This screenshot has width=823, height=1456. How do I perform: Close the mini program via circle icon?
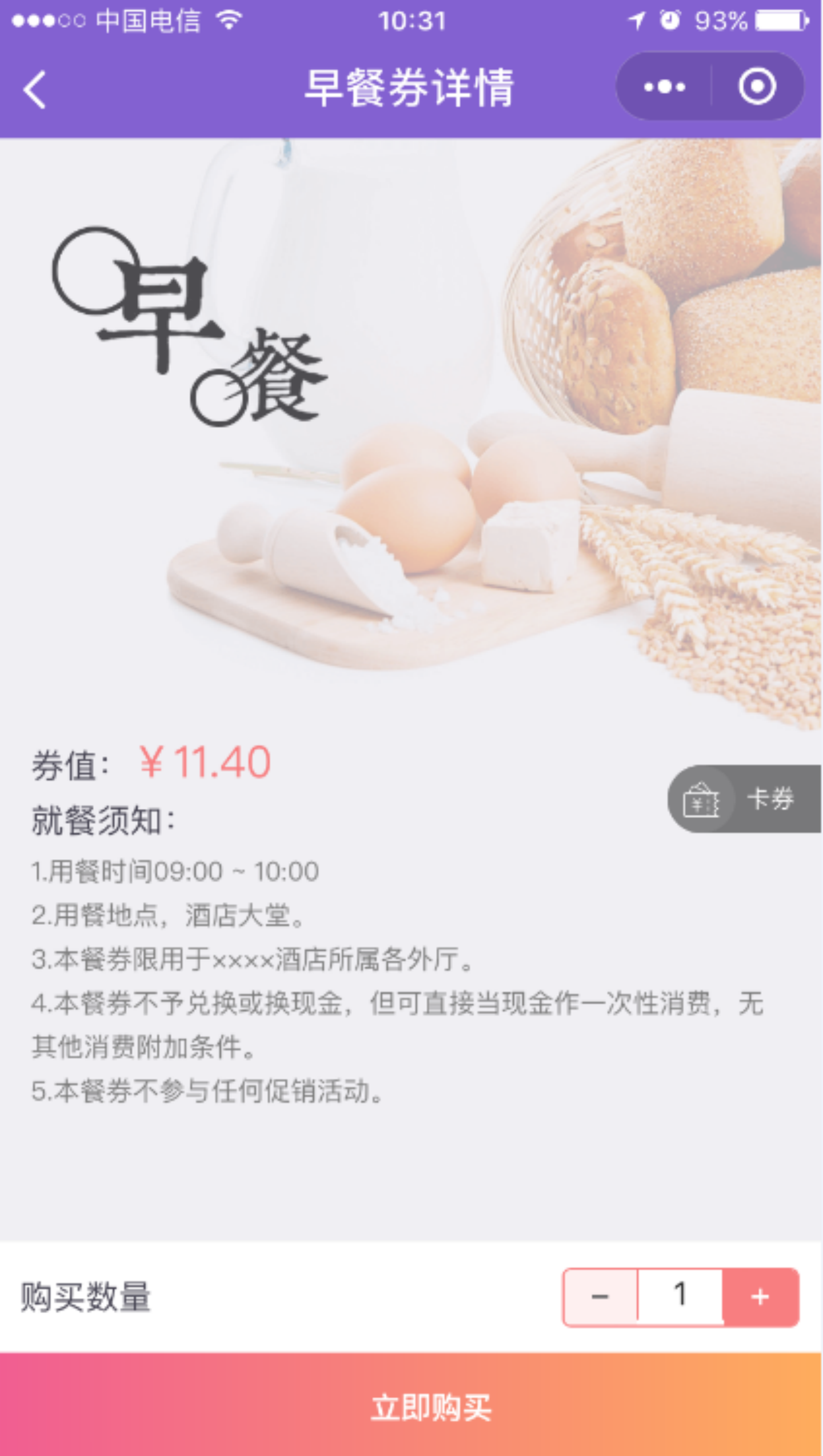coord(757,87)
